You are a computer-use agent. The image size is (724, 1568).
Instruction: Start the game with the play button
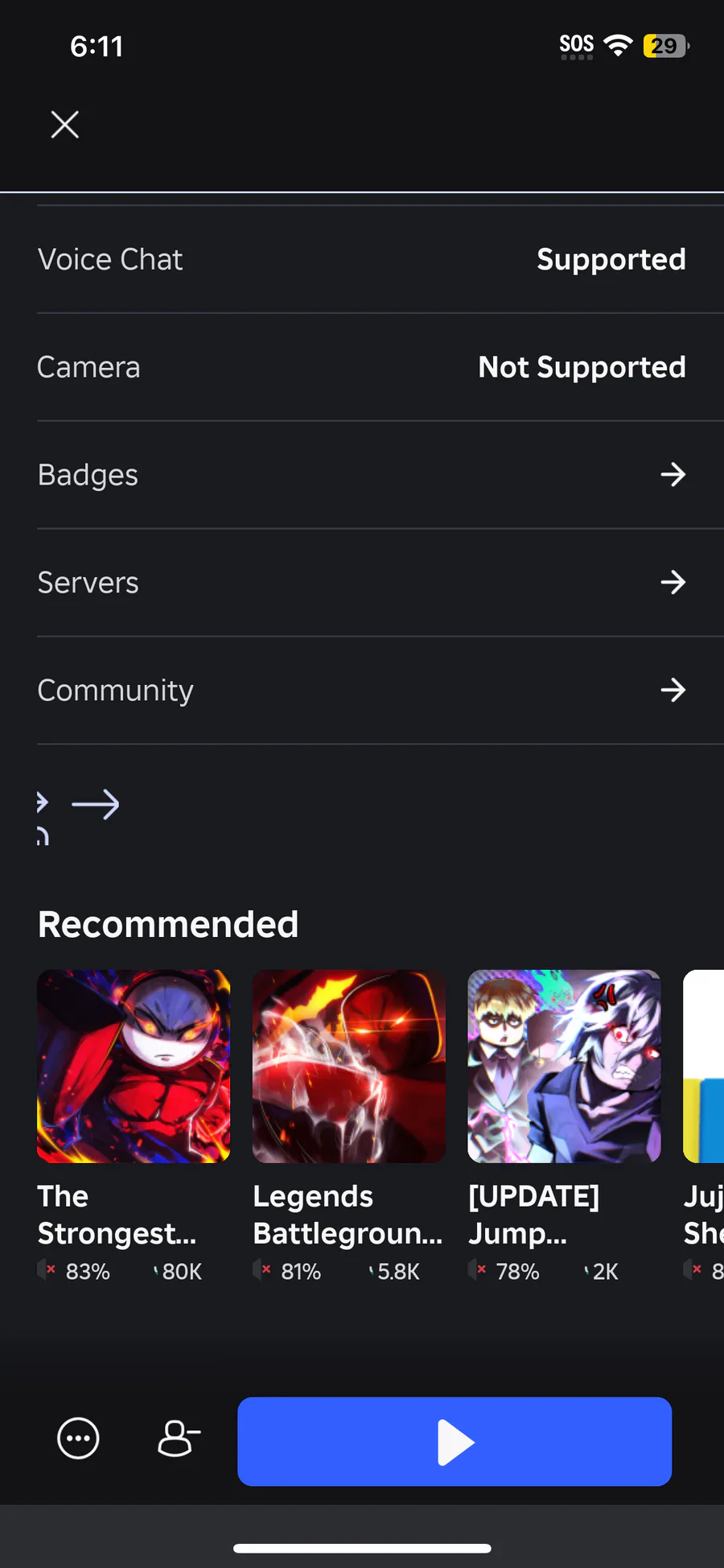455,1442
